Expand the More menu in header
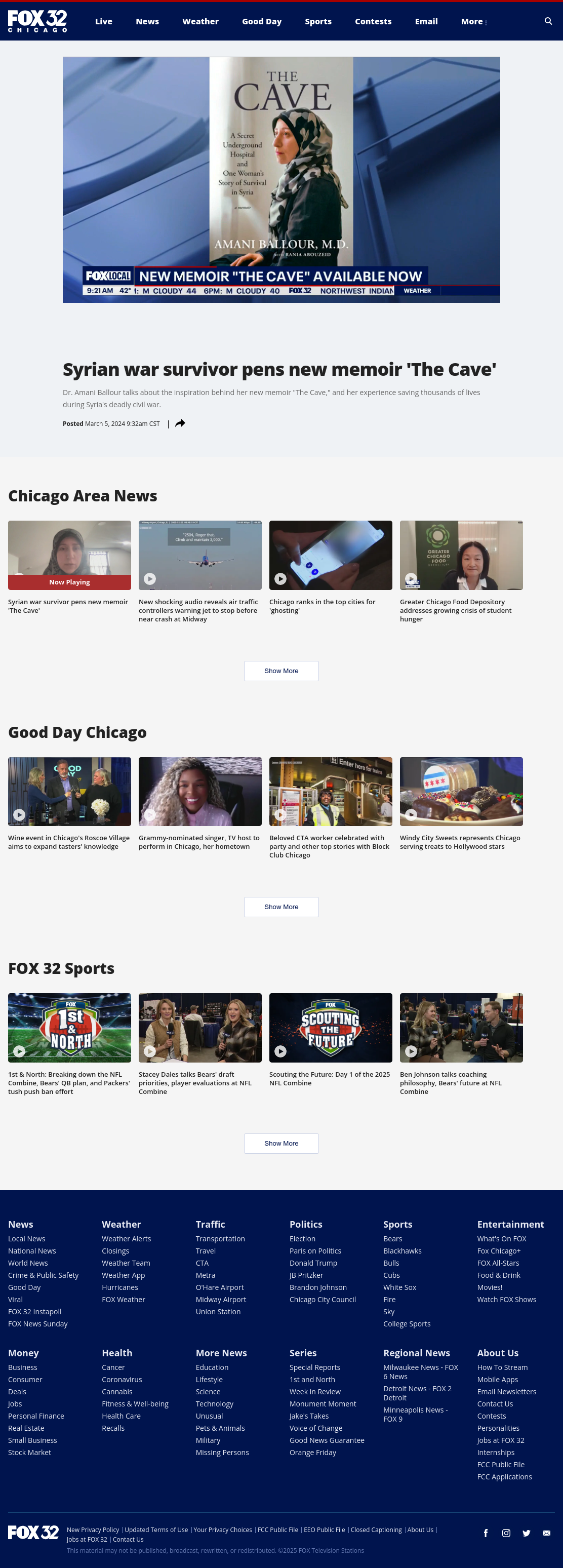 pos(473,21)
